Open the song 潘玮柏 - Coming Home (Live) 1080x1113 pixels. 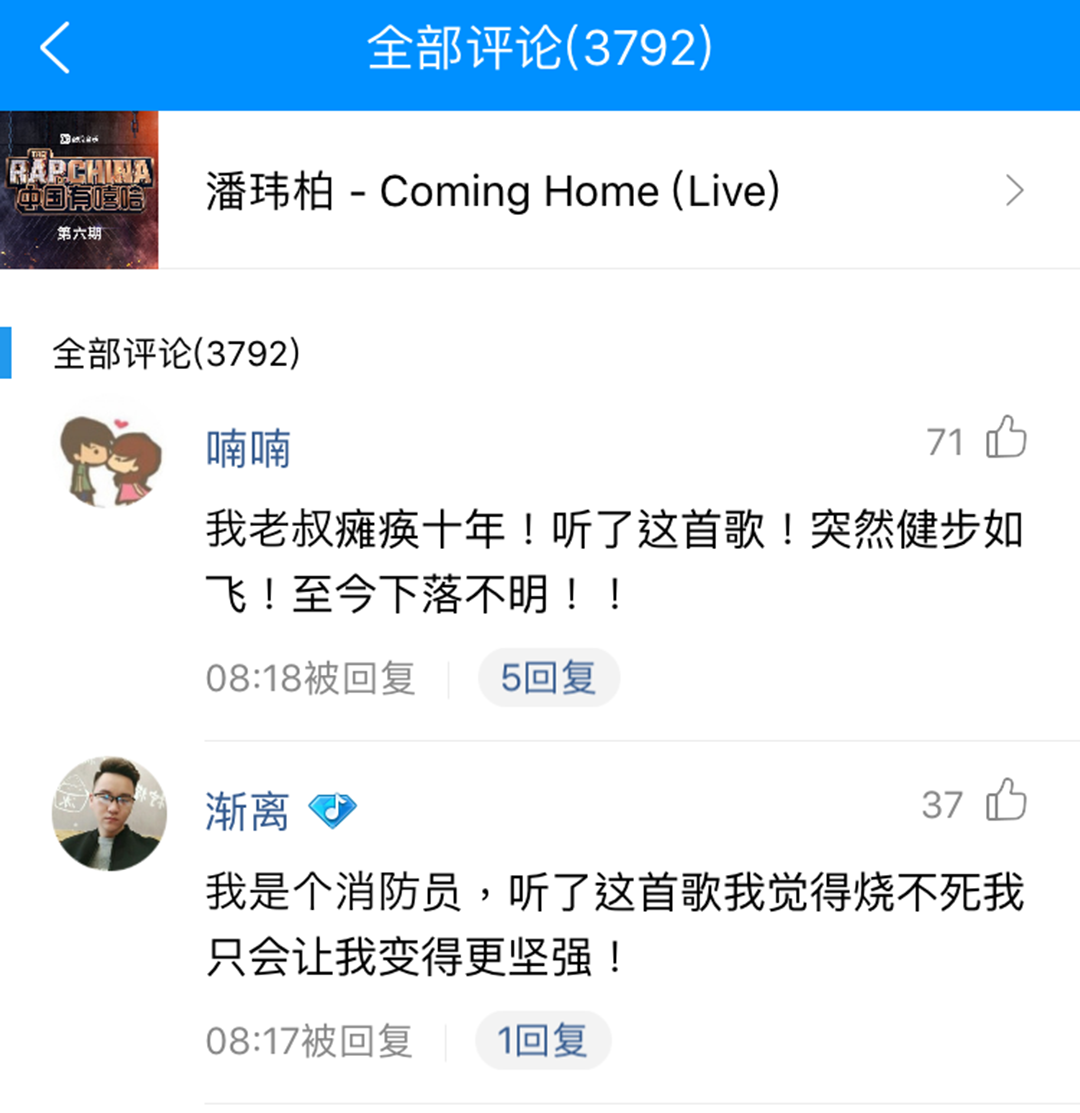[540, 190]
